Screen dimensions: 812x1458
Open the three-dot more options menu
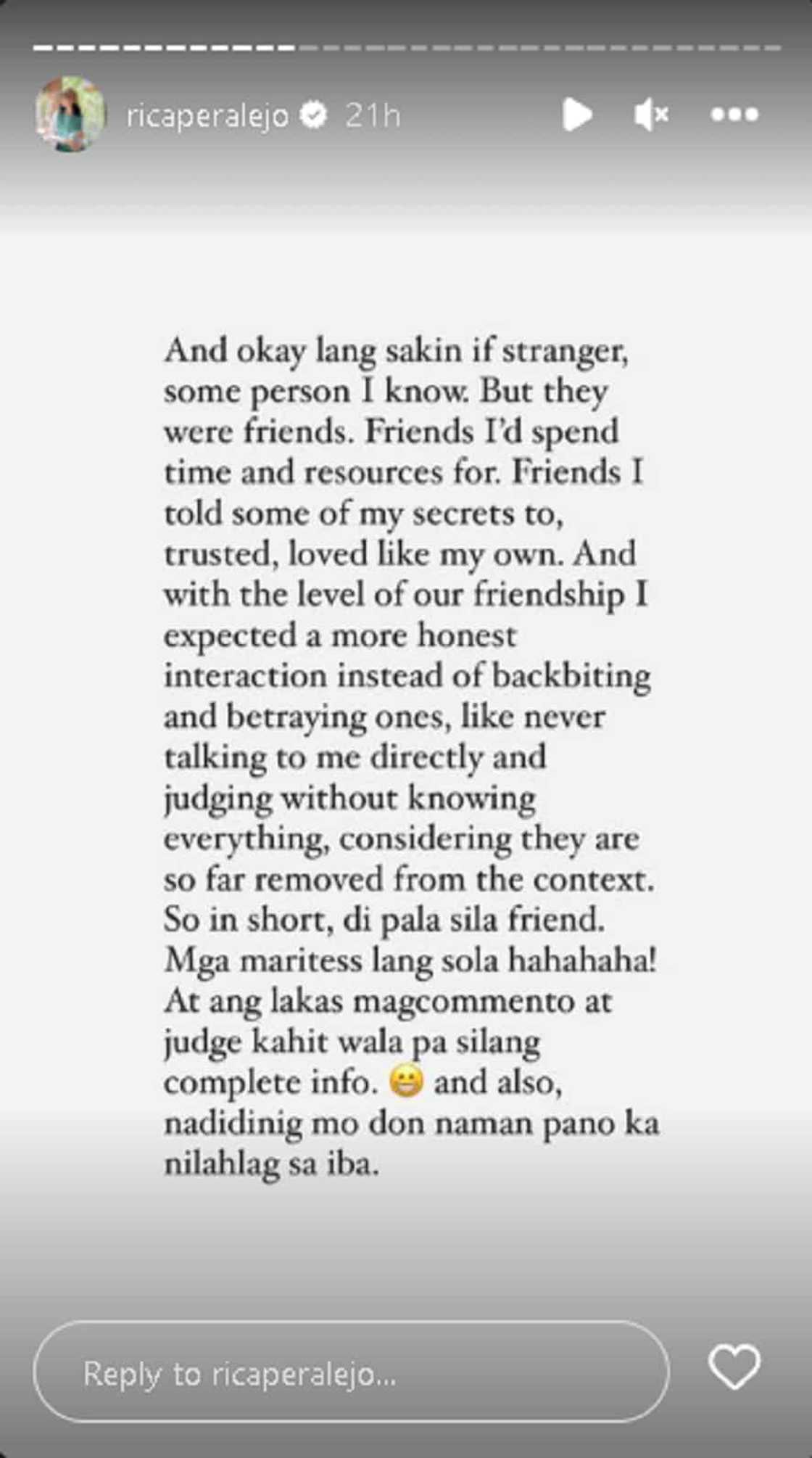tap(734, 115)
